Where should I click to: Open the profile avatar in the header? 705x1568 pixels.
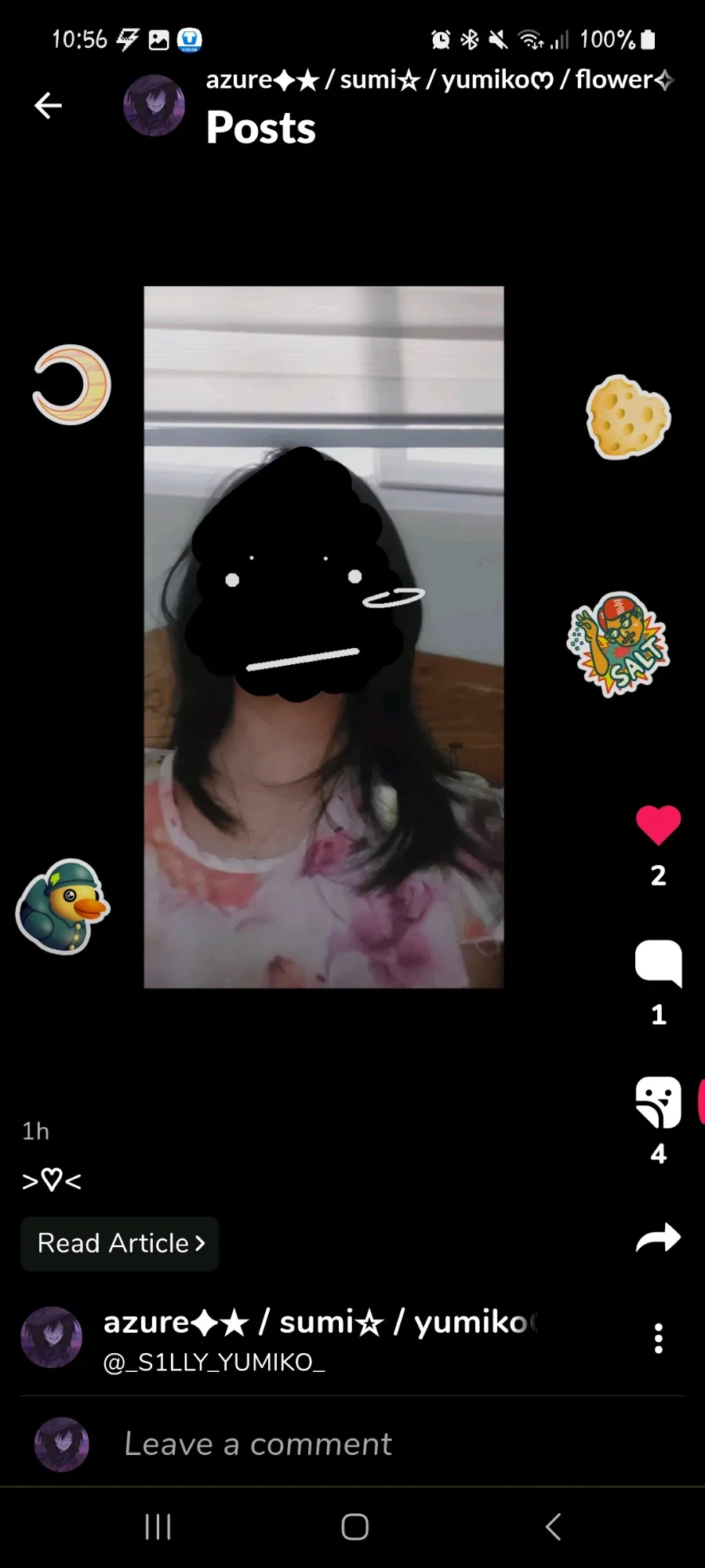tap(154, 106)
